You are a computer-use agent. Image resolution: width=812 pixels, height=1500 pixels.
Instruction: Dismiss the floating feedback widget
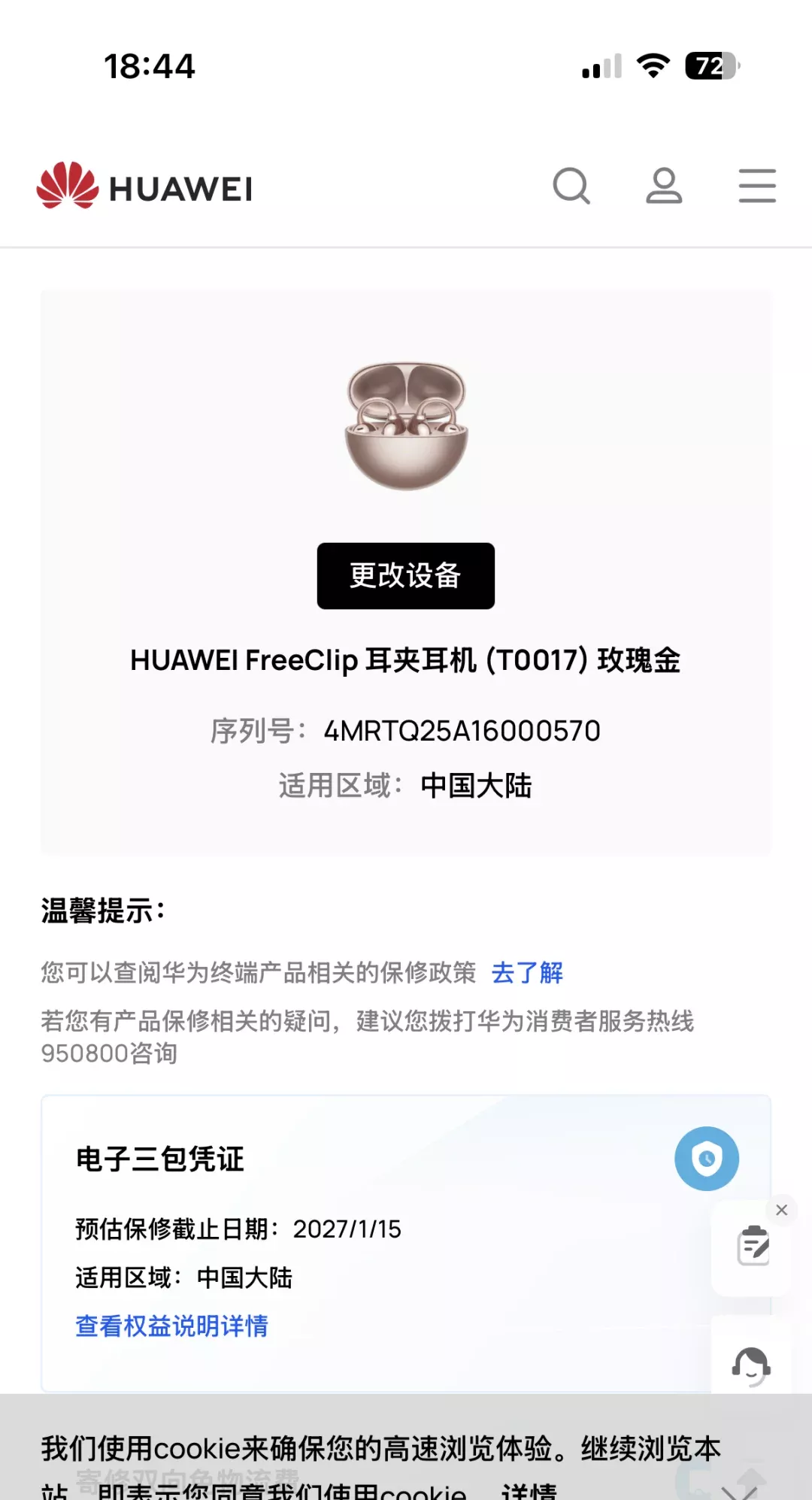coord(782,1210)
